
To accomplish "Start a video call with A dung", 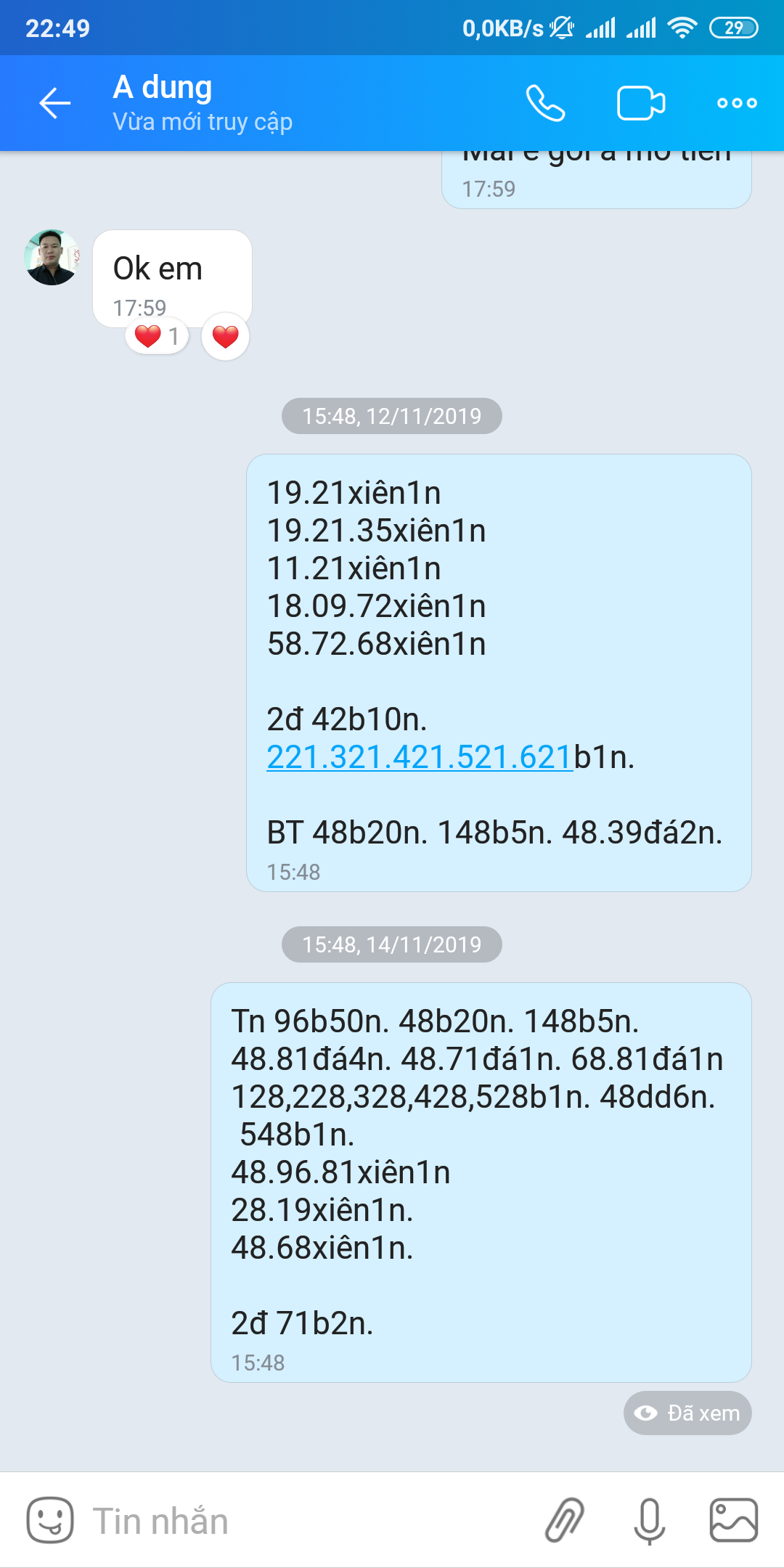I will [x=641, y=103].
